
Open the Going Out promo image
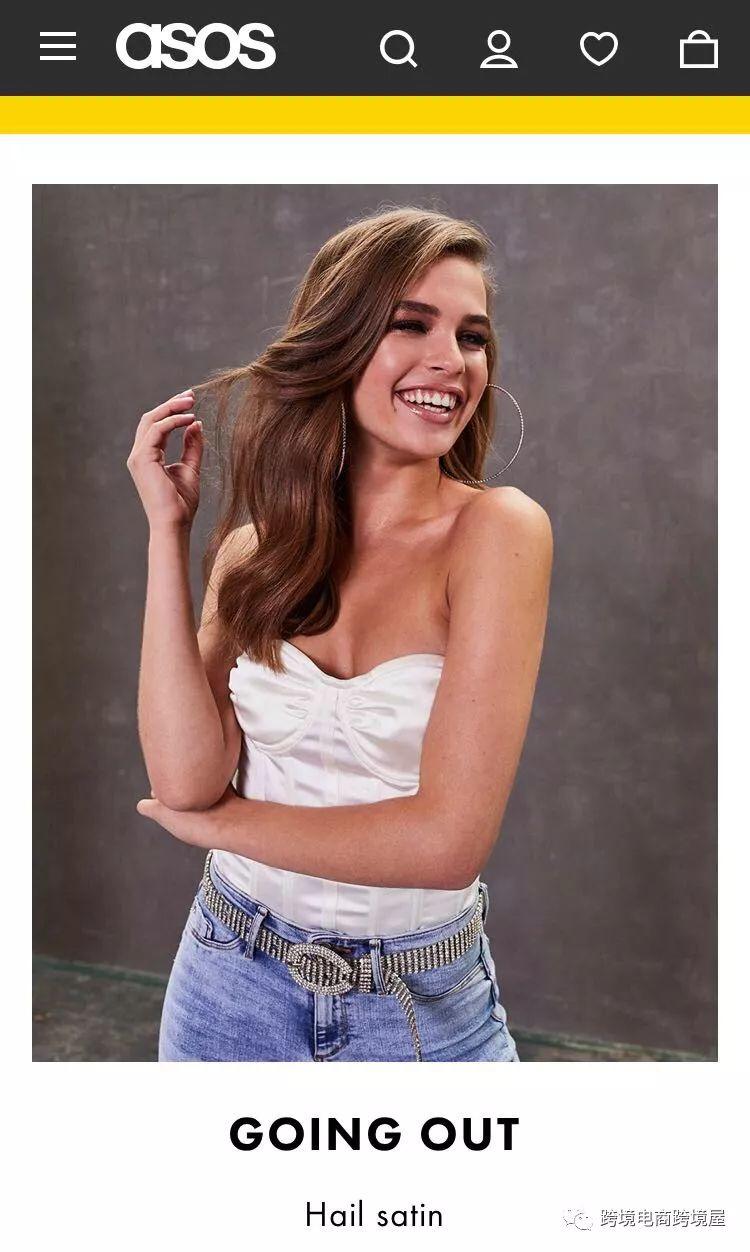pos(375,622)
